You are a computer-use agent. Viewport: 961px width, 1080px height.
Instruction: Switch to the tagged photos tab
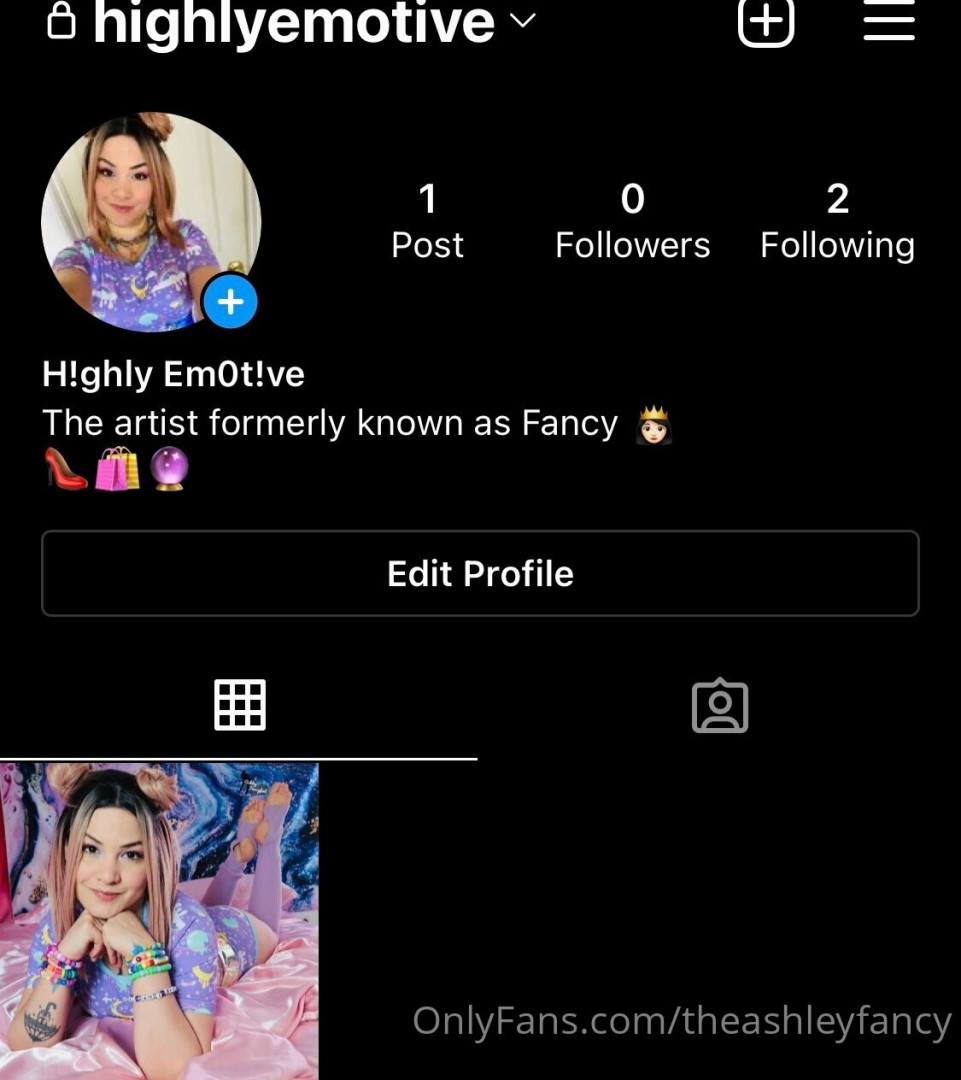click(720, 706)
